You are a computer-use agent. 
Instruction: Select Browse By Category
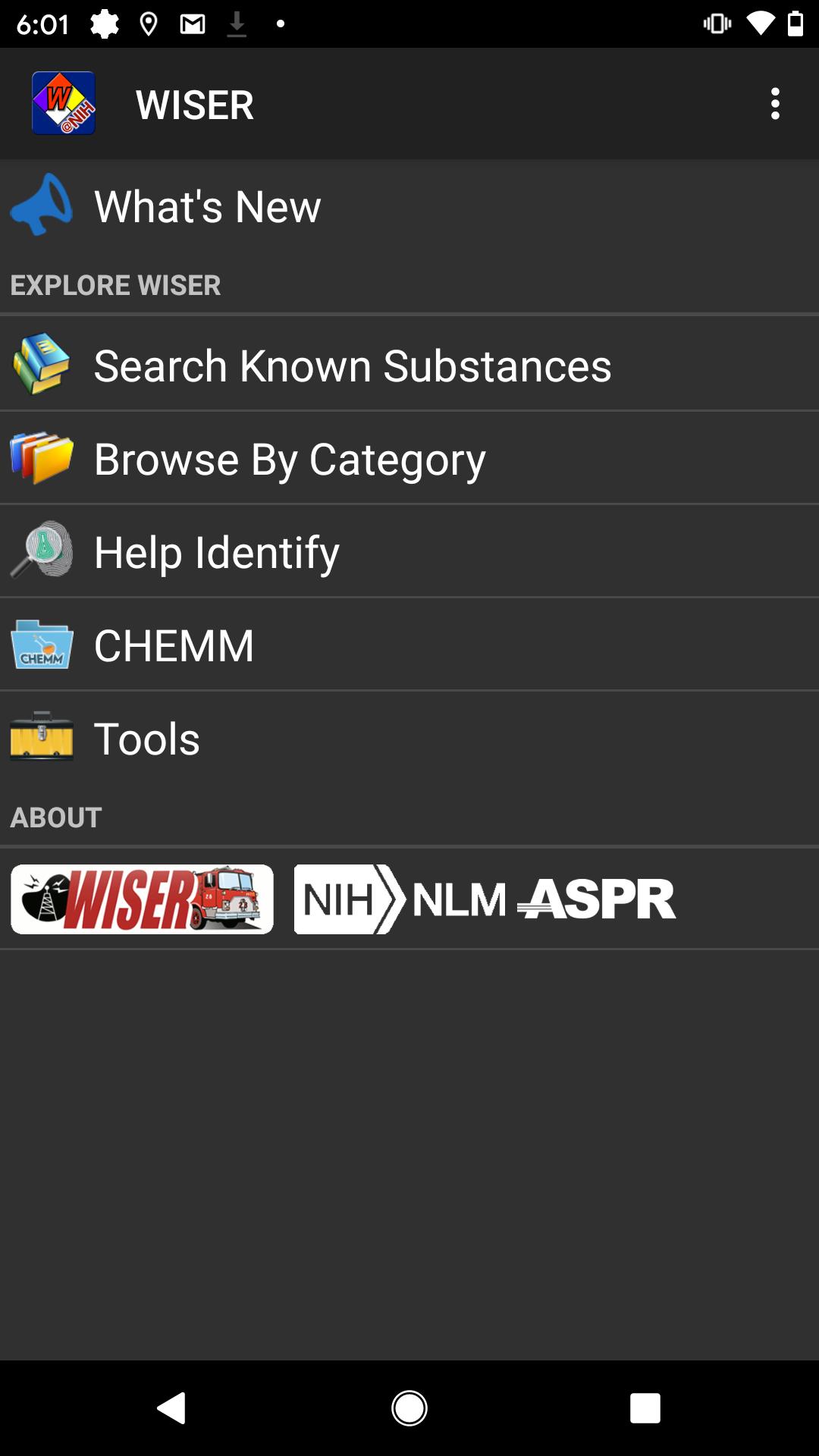[x=409, y=458]
